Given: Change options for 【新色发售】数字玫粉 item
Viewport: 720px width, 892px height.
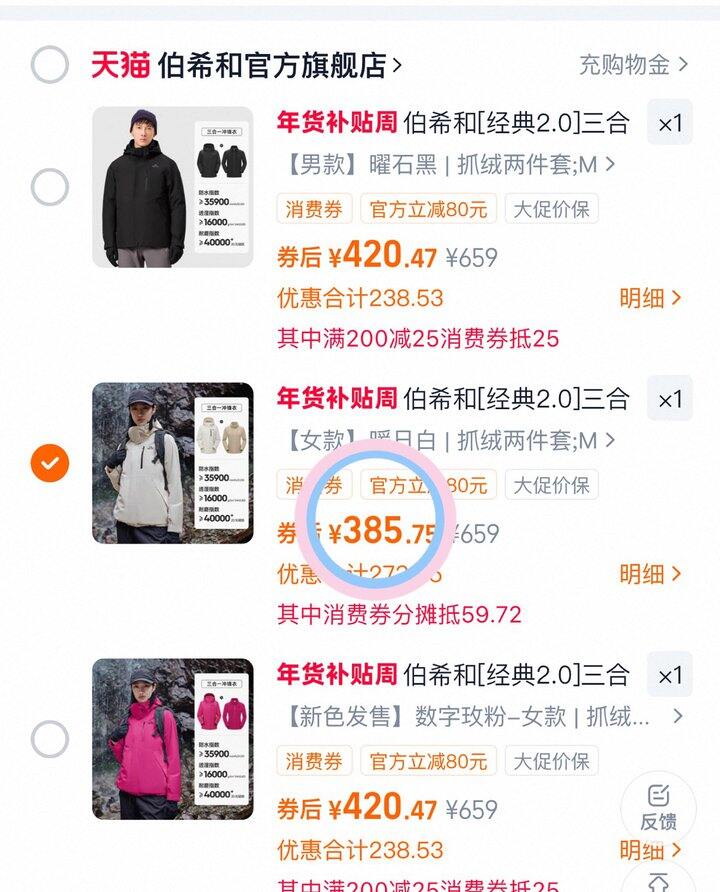Looking at the screenshot, I should [x=480, y=716].
